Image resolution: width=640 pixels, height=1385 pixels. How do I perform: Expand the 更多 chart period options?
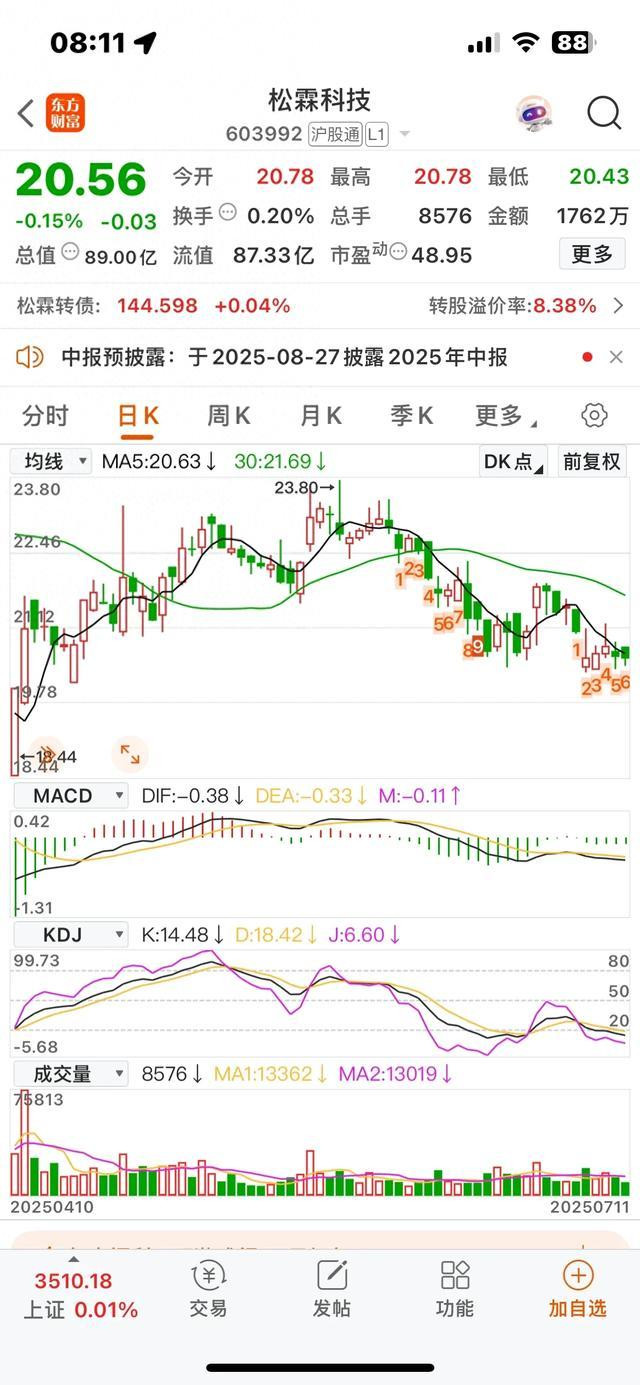coord(505,415)
